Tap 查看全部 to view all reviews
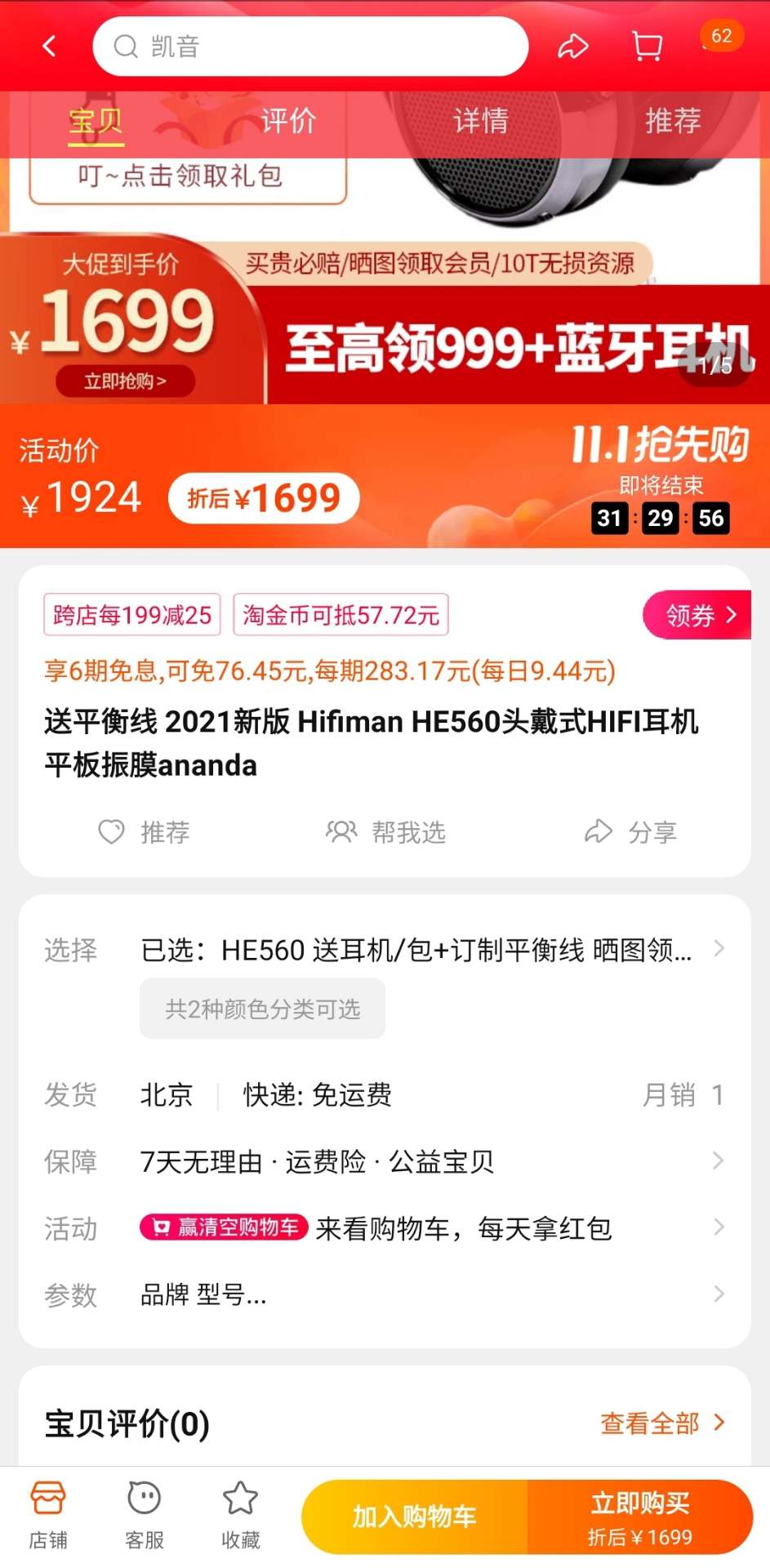The height and width of the screenshot is (1568, 770). pos(662,1423)
